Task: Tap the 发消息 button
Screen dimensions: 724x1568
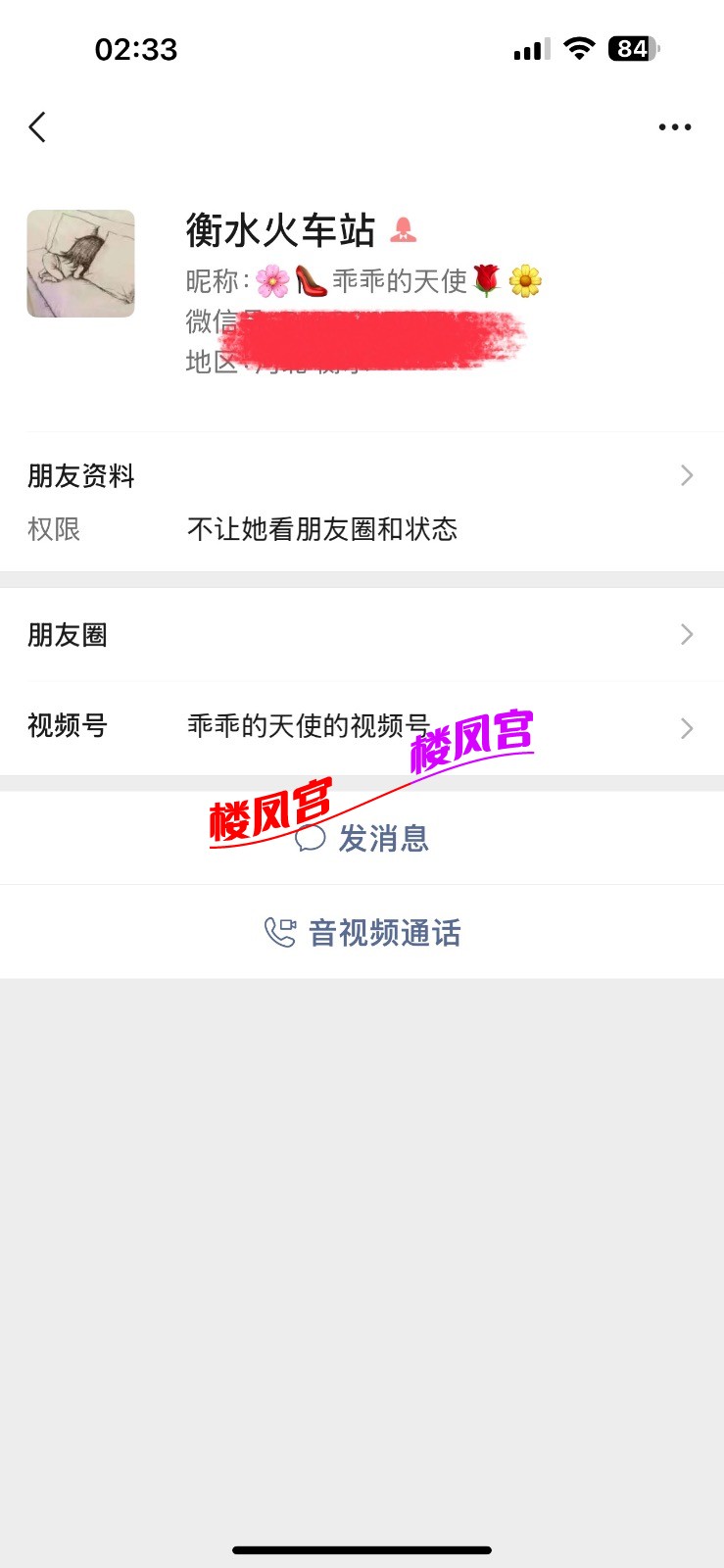Action: click(362, 839)
